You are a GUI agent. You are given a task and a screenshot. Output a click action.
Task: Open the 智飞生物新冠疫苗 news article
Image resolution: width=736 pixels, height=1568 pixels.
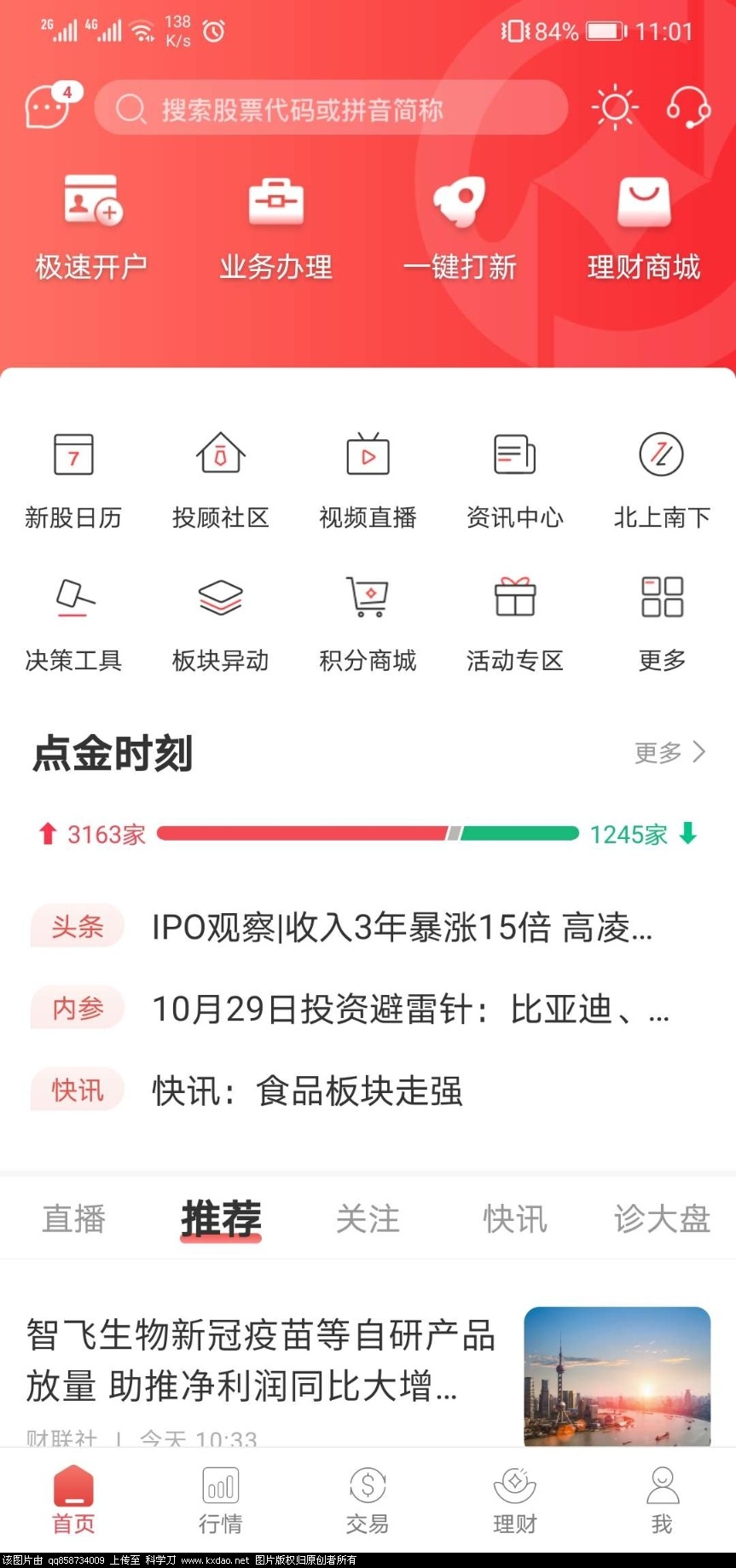[x=260, y=1360]
